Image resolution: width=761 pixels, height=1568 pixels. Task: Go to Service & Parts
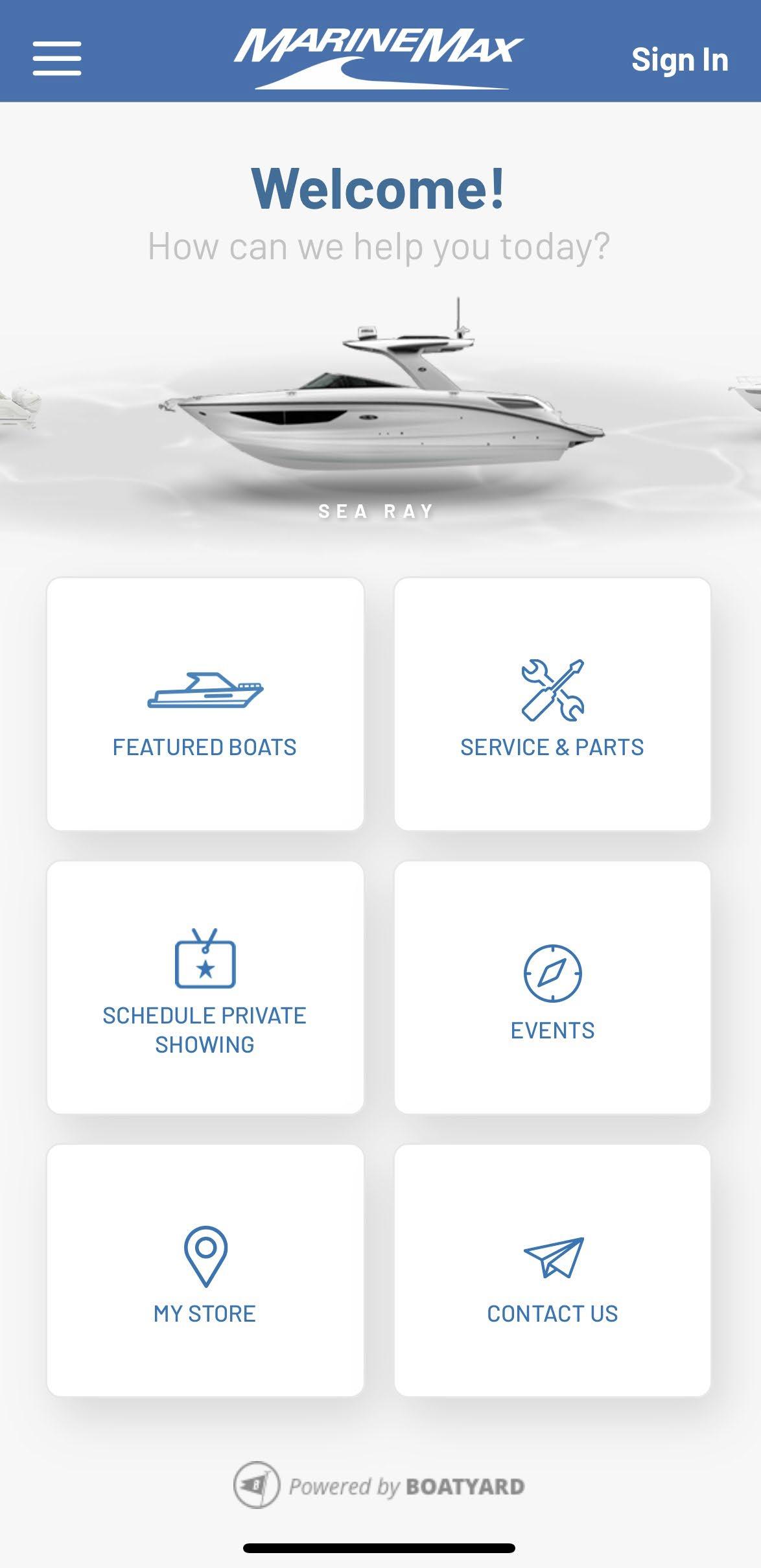[552, 704]
